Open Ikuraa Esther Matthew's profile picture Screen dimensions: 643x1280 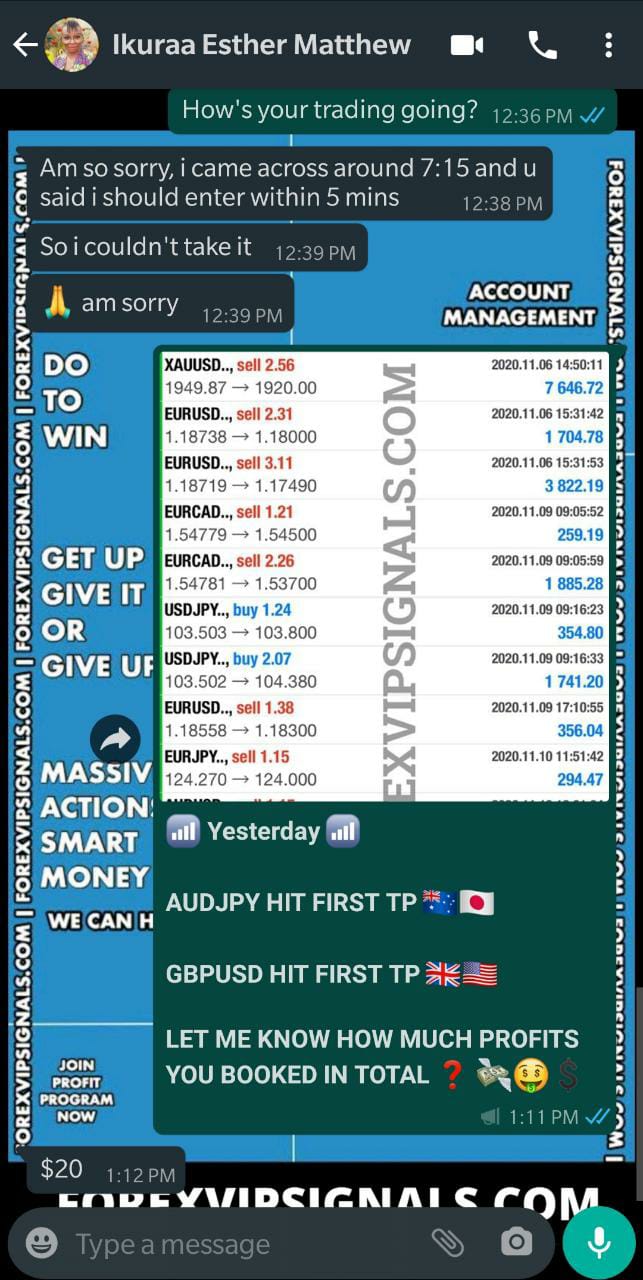click(x=72, y=45)
